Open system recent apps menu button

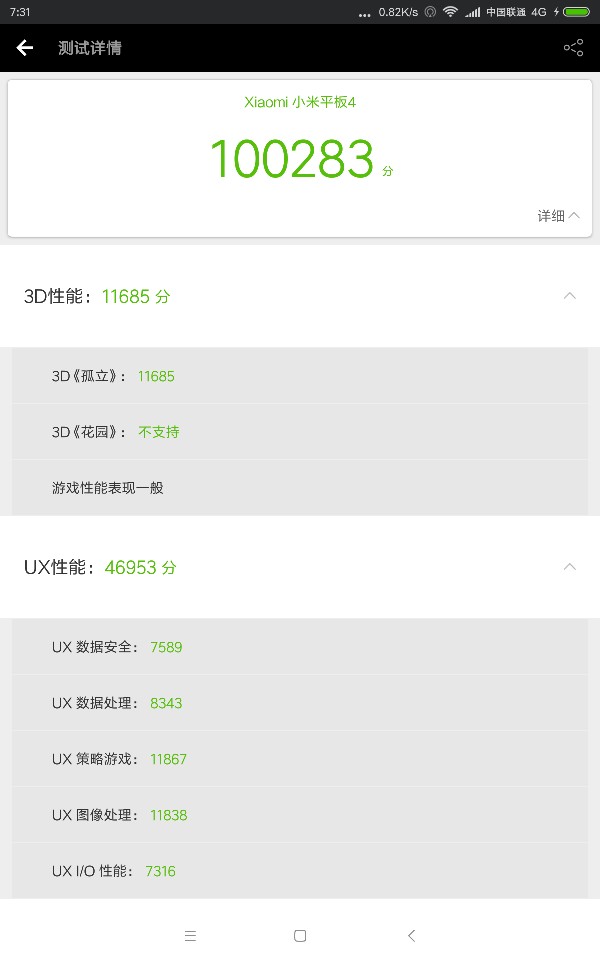point(190,936)
